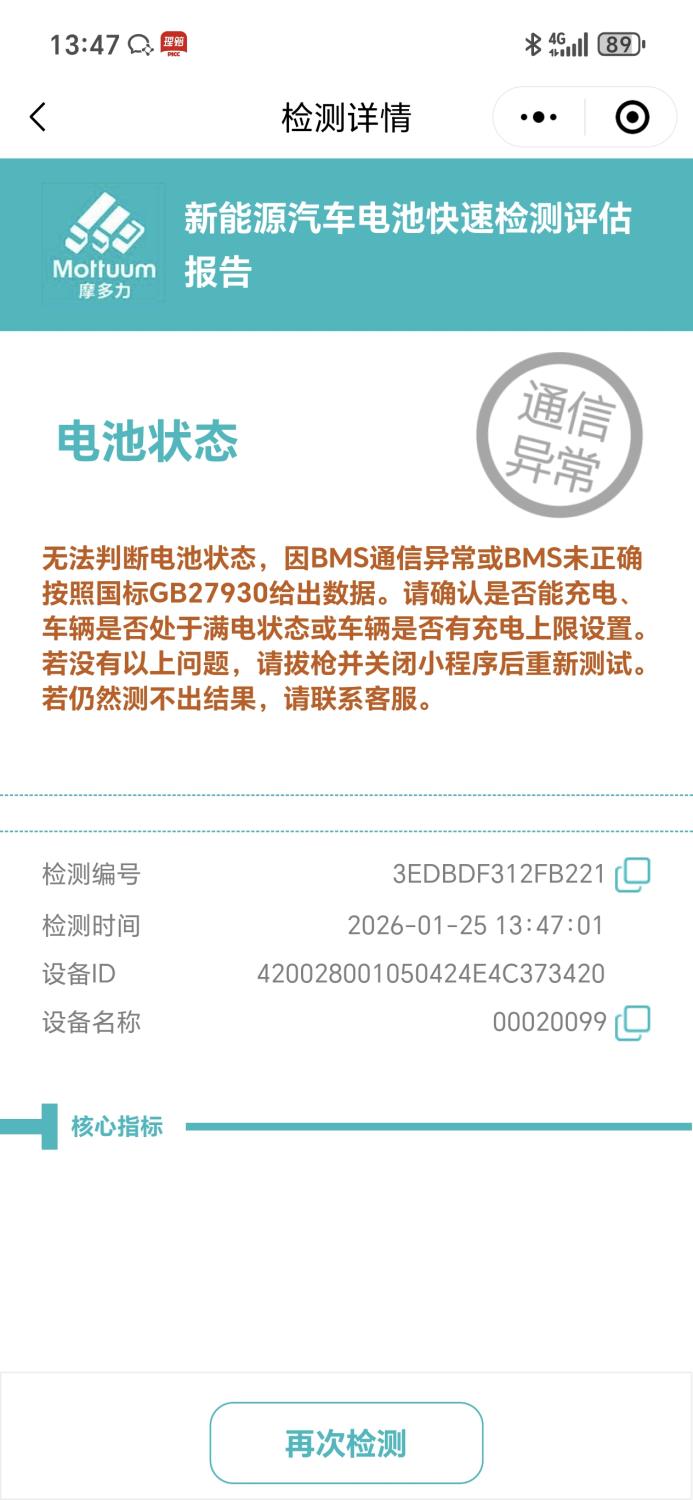Tap the 再次检测 button
Screen dimensions: 693x1500
click(346, 1443)
